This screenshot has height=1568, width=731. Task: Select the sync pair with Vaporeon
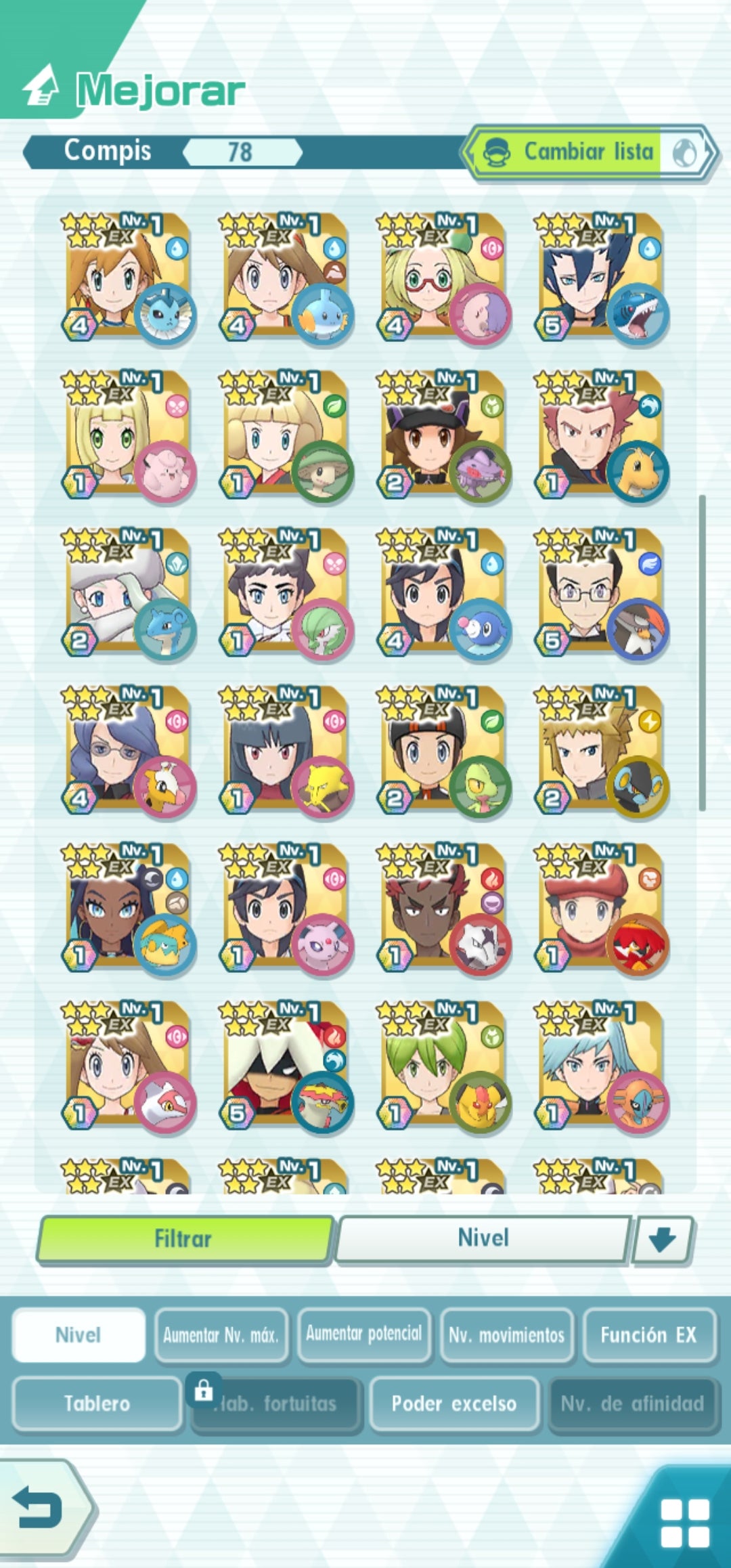click(x=127, y=278)
